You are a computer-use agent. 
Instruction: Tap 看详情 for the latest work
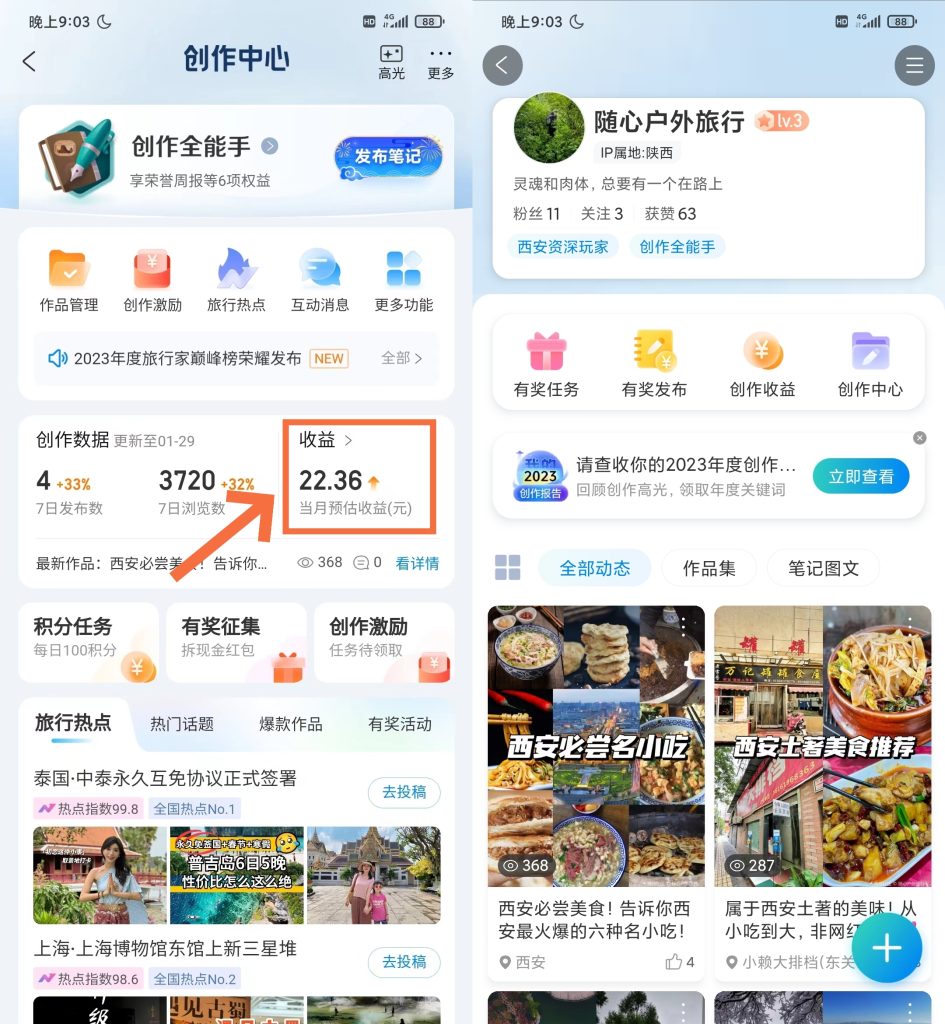pyautogui.click(x=417, y=563)
